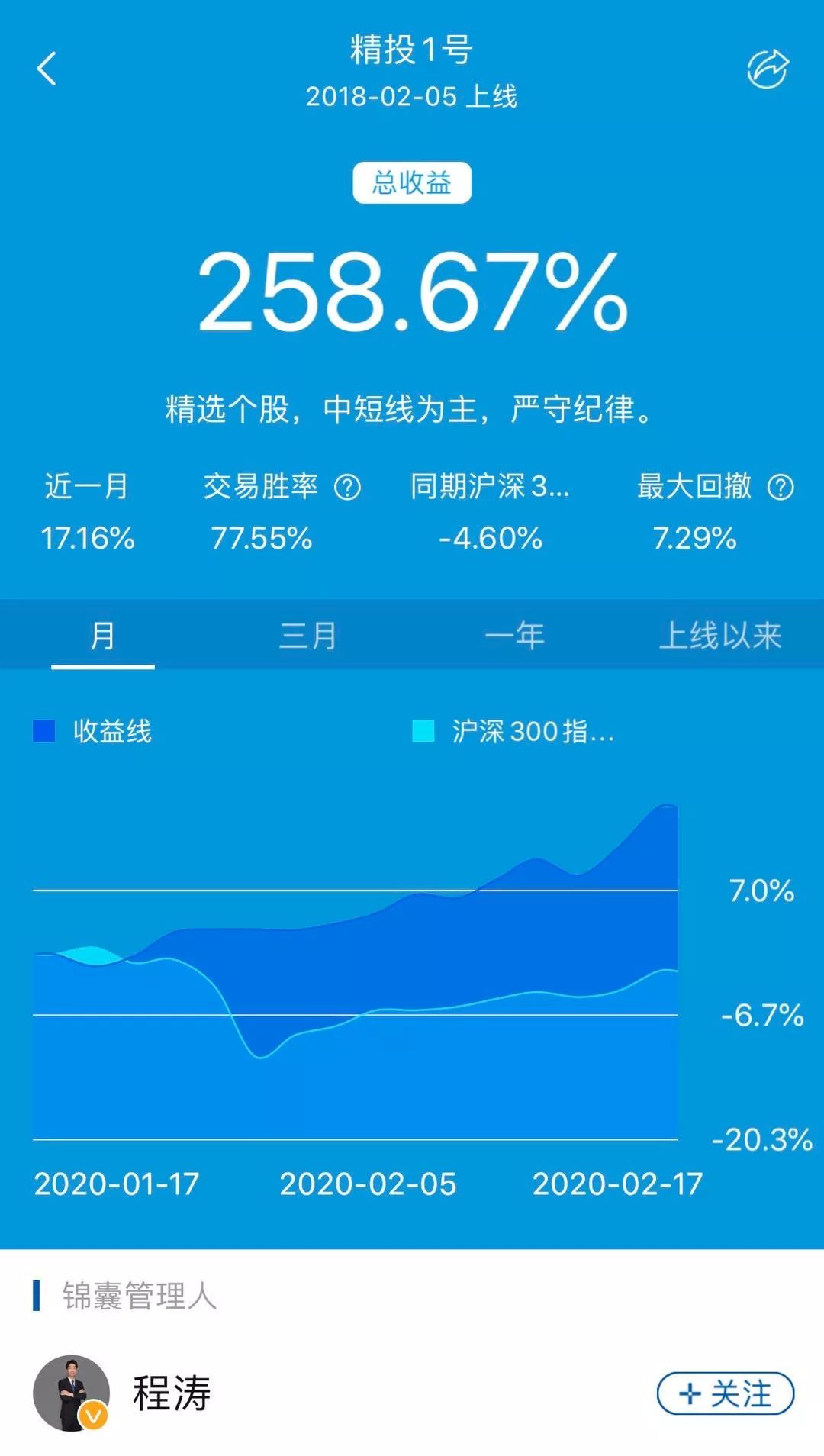Open help for 交易胜率

coord(348,487)
